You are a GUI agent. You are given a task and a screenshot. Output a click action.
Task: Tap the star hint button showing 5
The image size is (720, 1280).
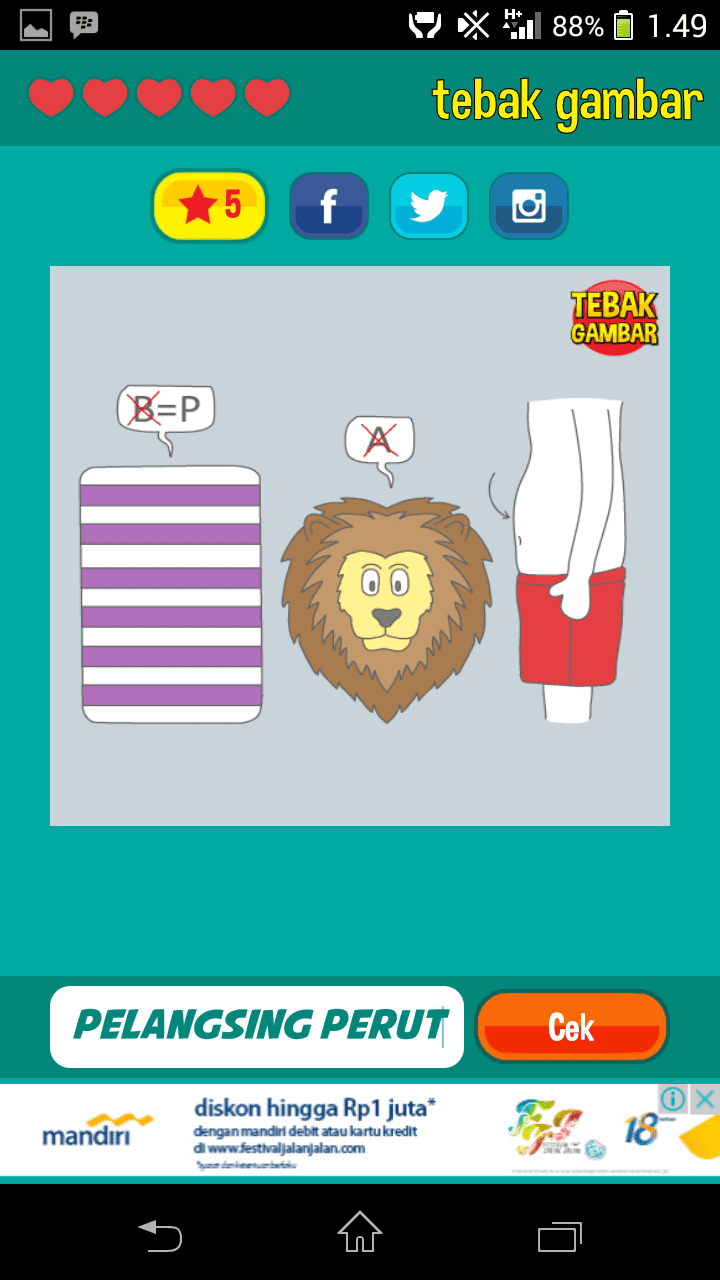209,206
